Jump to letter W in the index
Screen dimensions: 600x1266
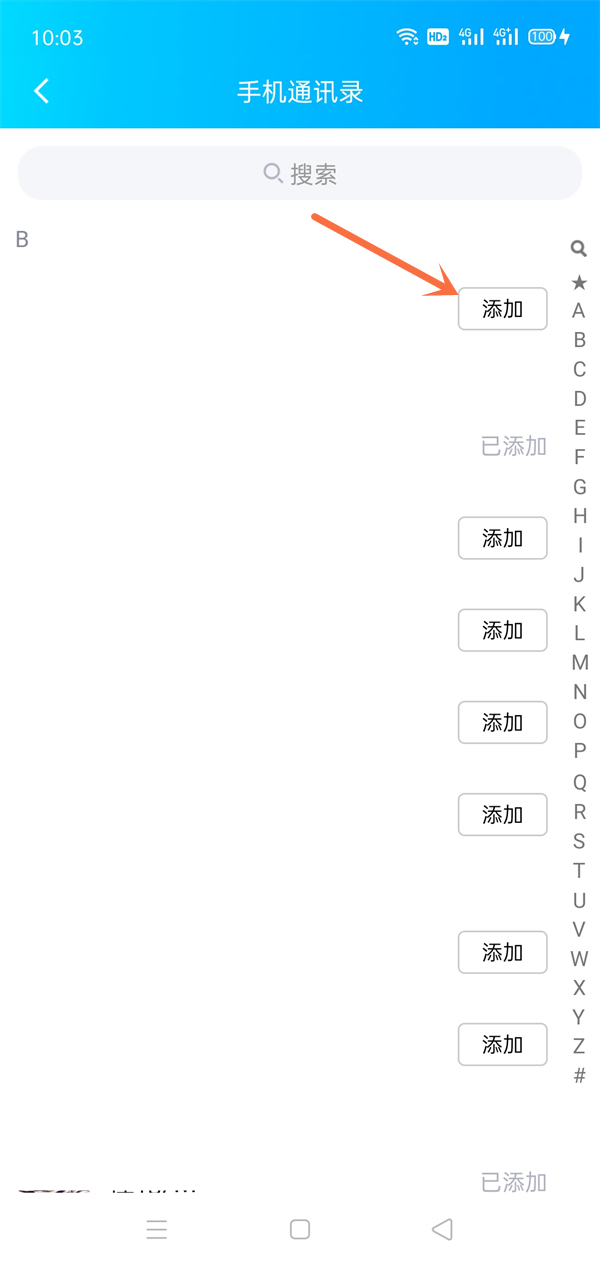(x=579, y=958)
